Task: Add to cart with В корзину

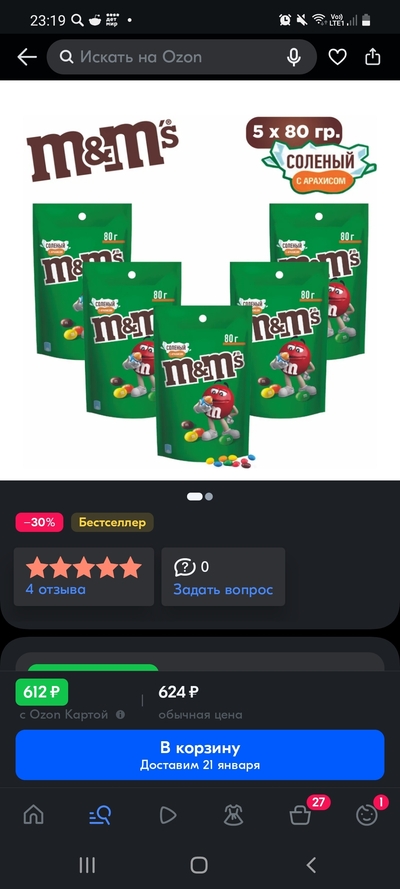Action: [x=200, y=755]
